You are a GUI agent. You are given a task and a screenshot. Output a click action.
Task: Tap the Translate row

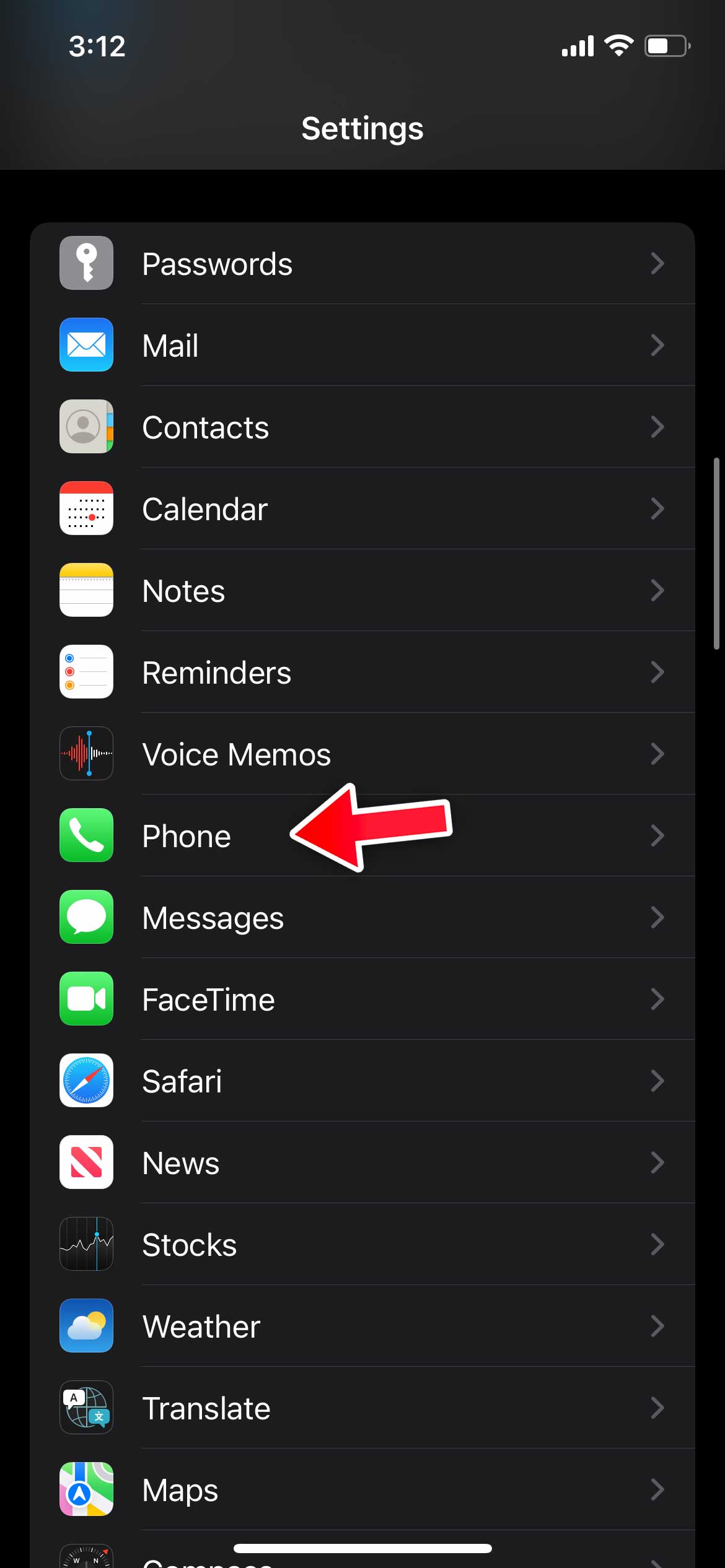tap(362, 1408)
